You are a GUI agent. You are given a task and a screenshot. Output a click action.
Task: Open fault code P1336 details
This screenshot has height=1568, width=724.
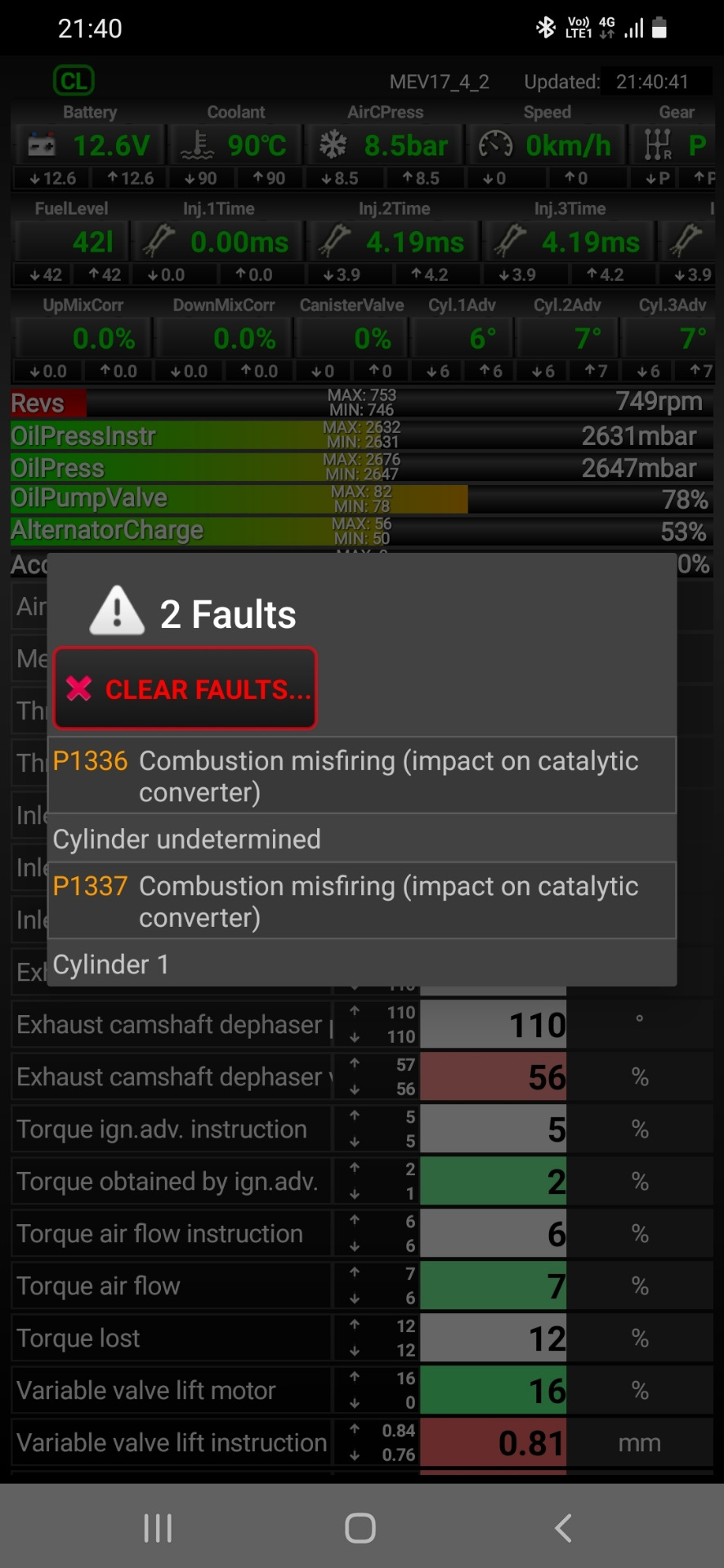(362, 776)
